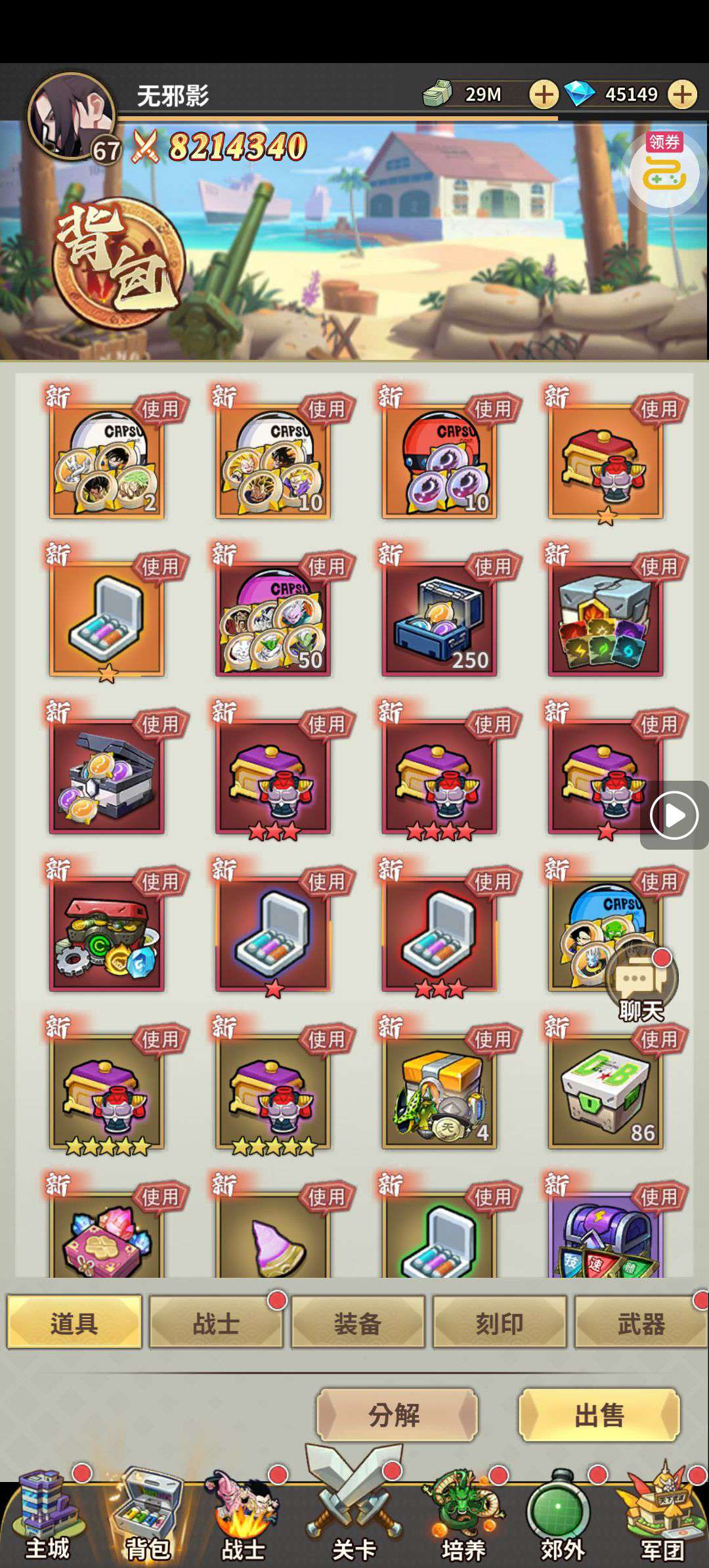Open the 聊天 chat bubble
The image size is (709, 1568).
[641, 983]
